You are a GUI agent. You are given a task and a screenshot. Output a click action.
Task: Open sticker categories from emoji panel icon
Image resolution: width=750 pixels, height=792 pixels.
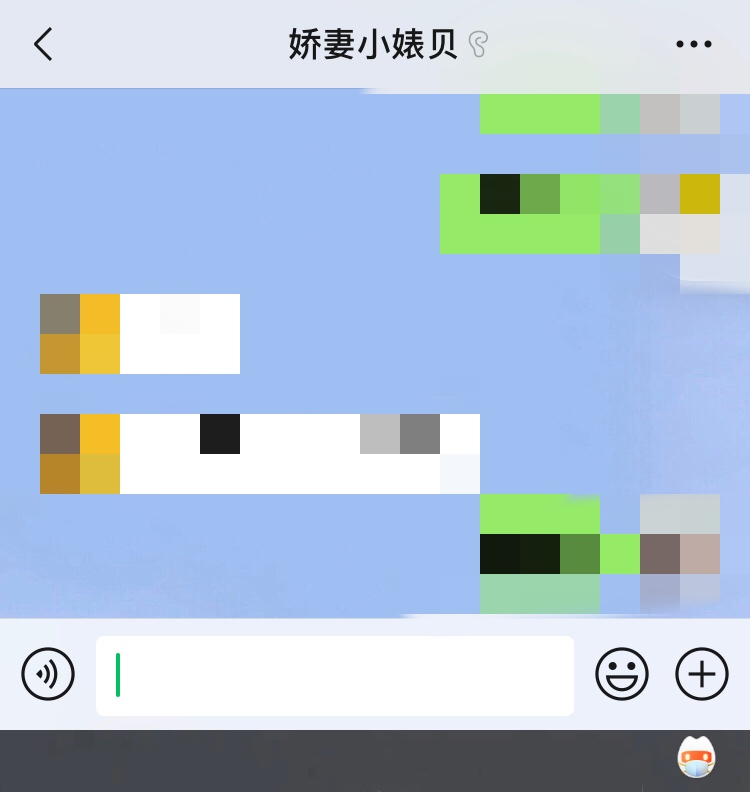(622, 675)
